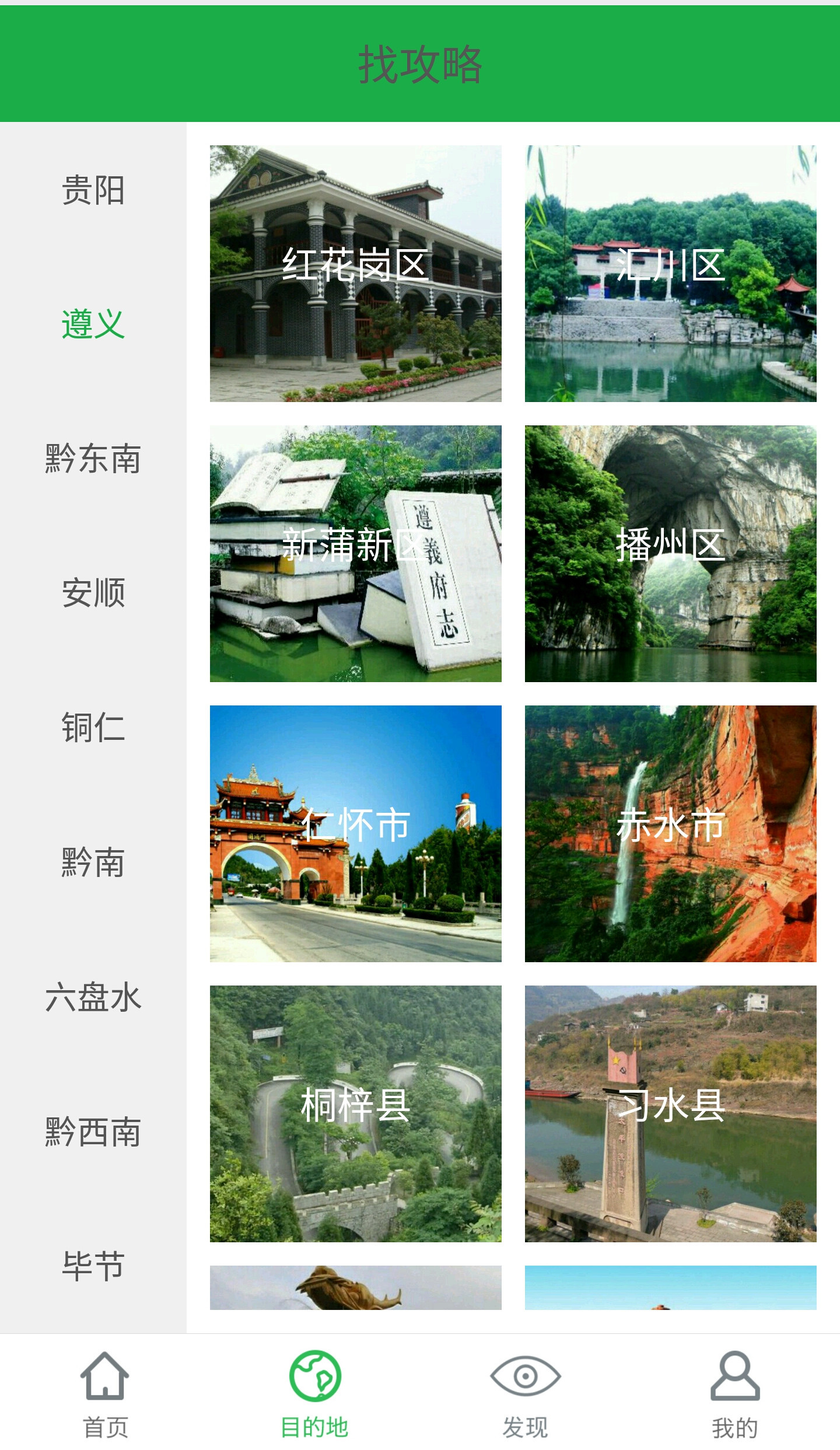Select the 六盘水 region
The image size is (840, 1450).
93,997
